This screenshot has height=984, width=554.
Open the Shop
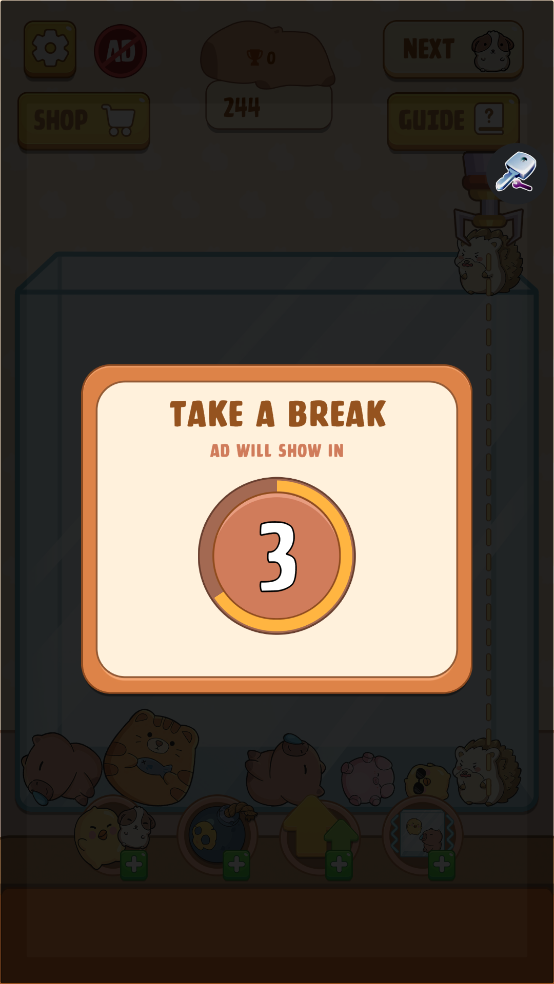click(x=83, y=120)
